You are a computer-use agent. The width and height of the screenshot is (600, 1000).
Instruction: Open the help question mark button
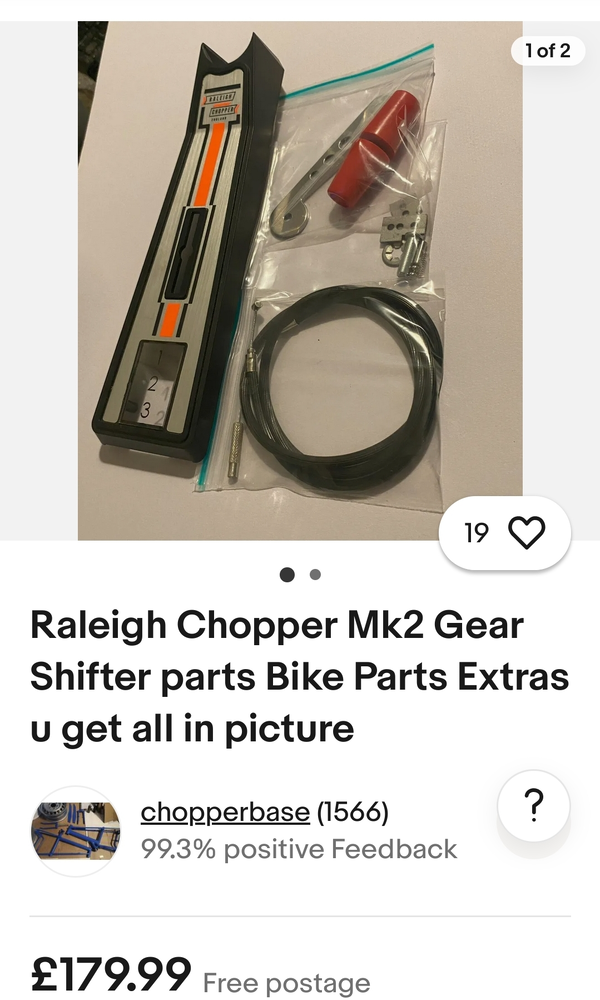point(533,805)
